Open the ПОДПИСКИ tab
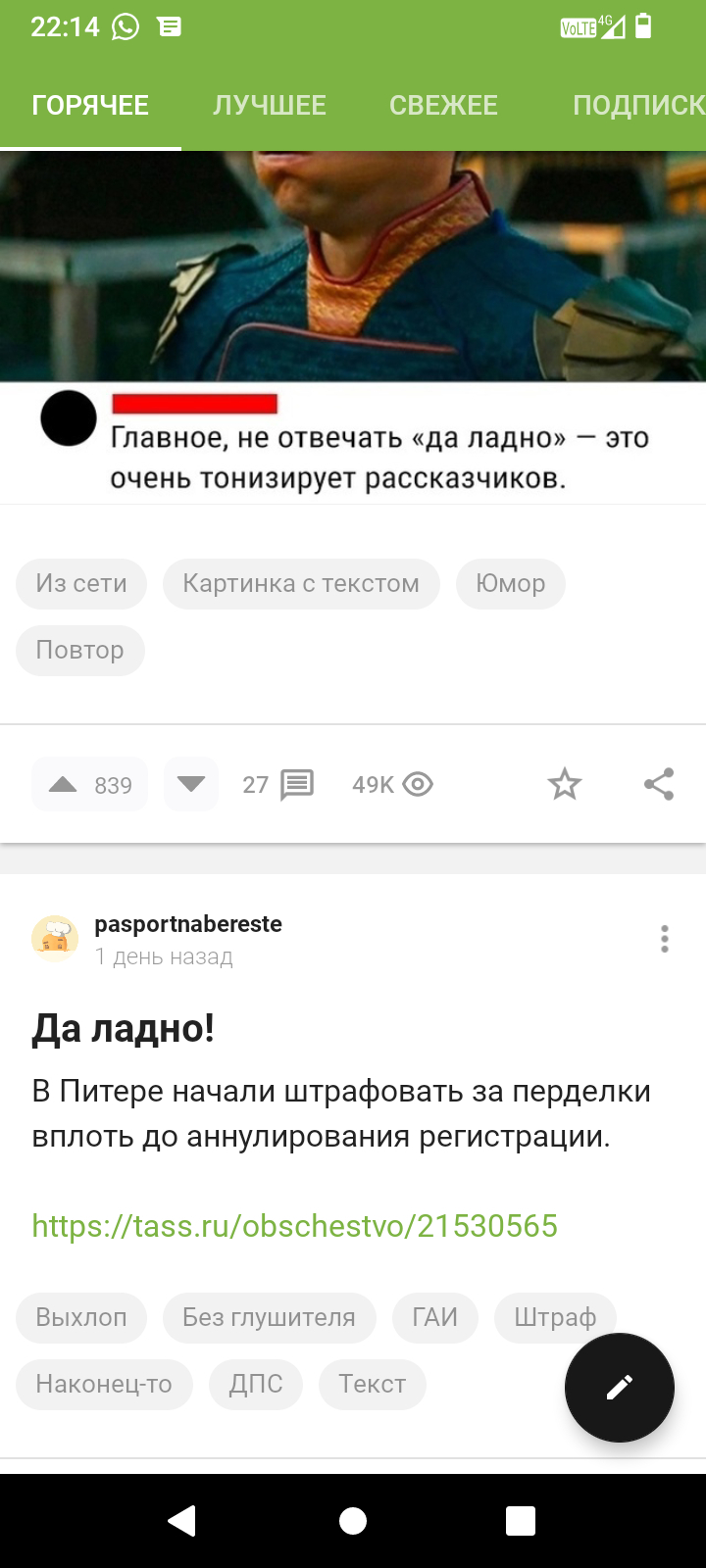 (638, 105)
